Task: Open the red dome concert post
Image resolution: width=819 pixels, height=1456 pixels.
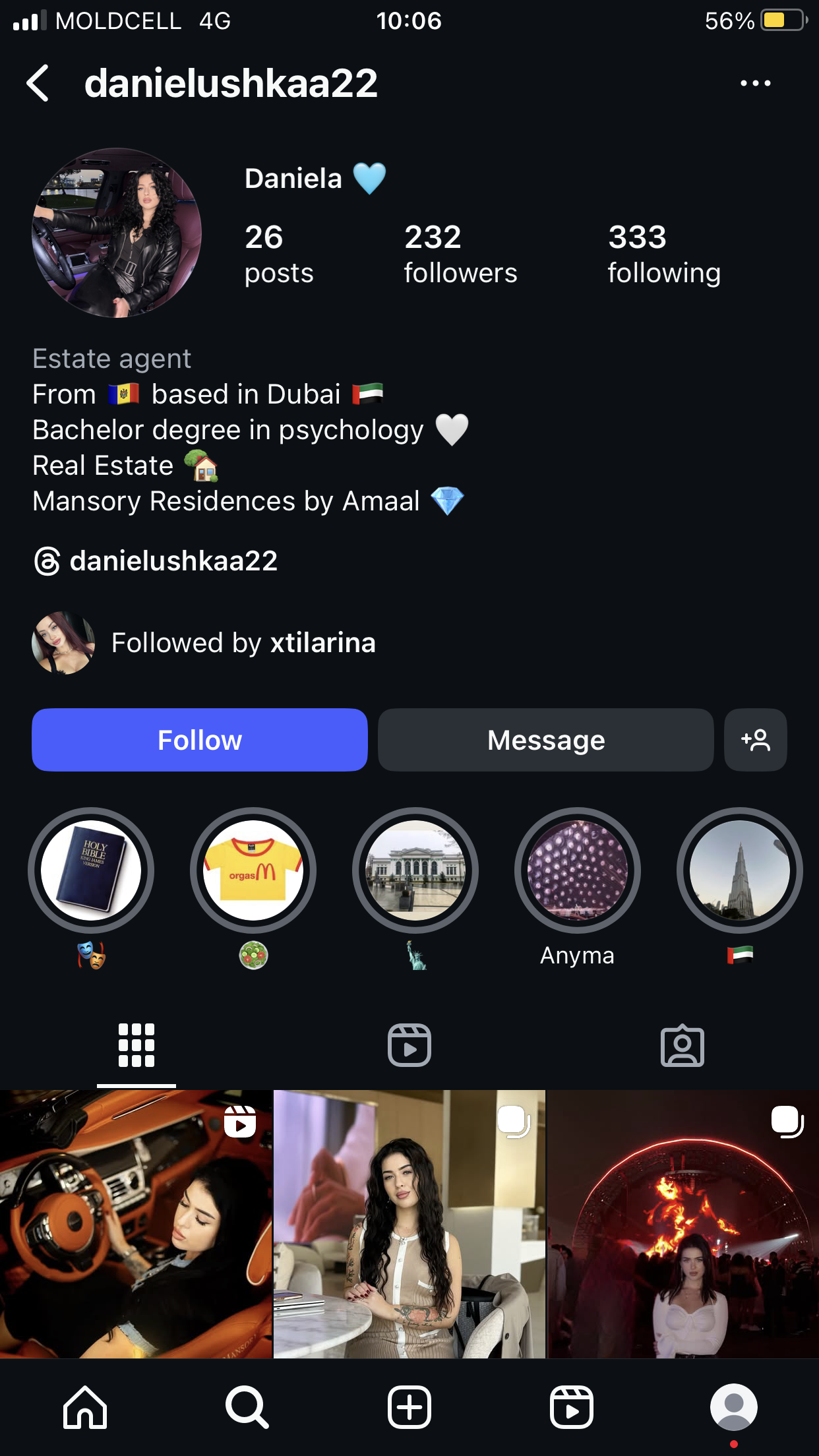Action: coord(683,1224)
